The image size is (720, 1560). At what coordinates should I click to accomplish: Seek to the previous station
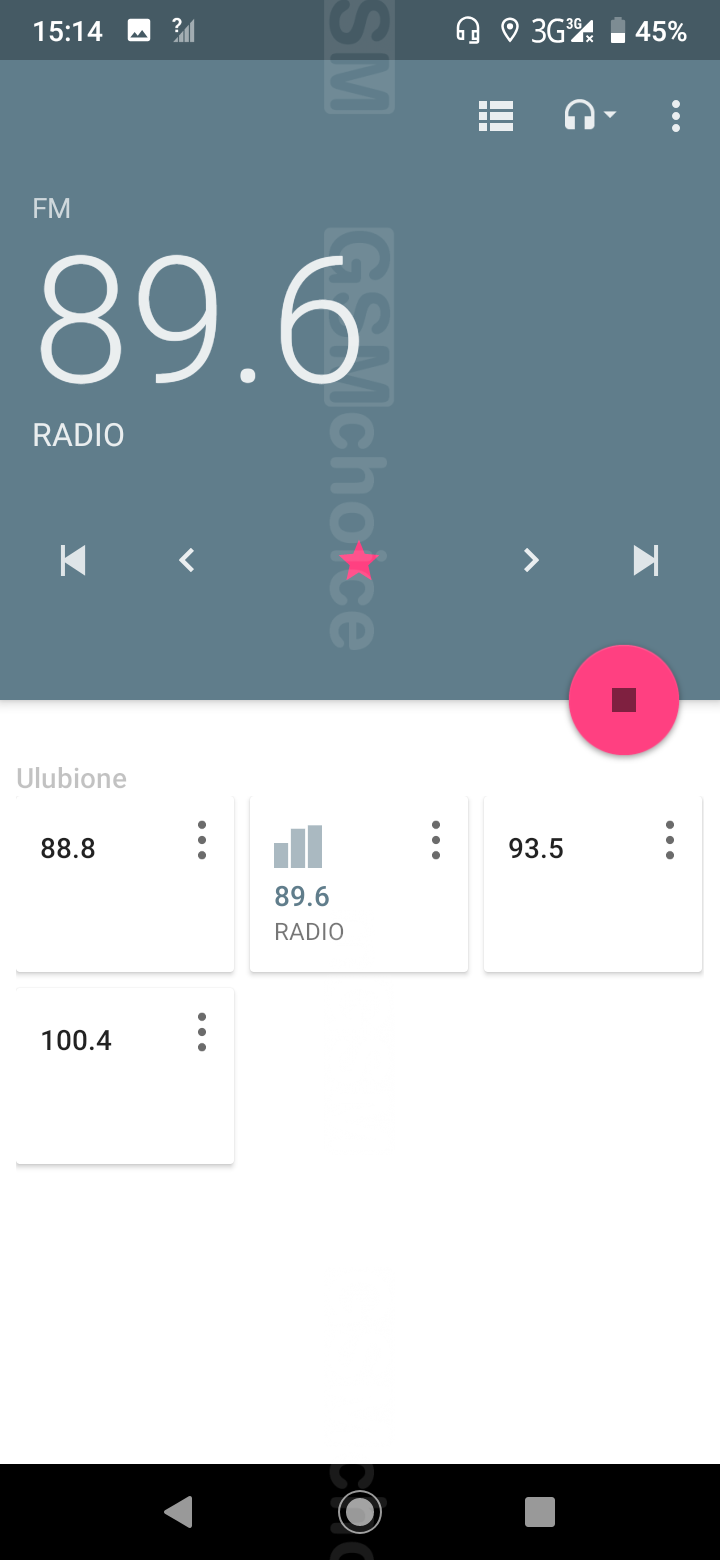(x=73, y=561)
